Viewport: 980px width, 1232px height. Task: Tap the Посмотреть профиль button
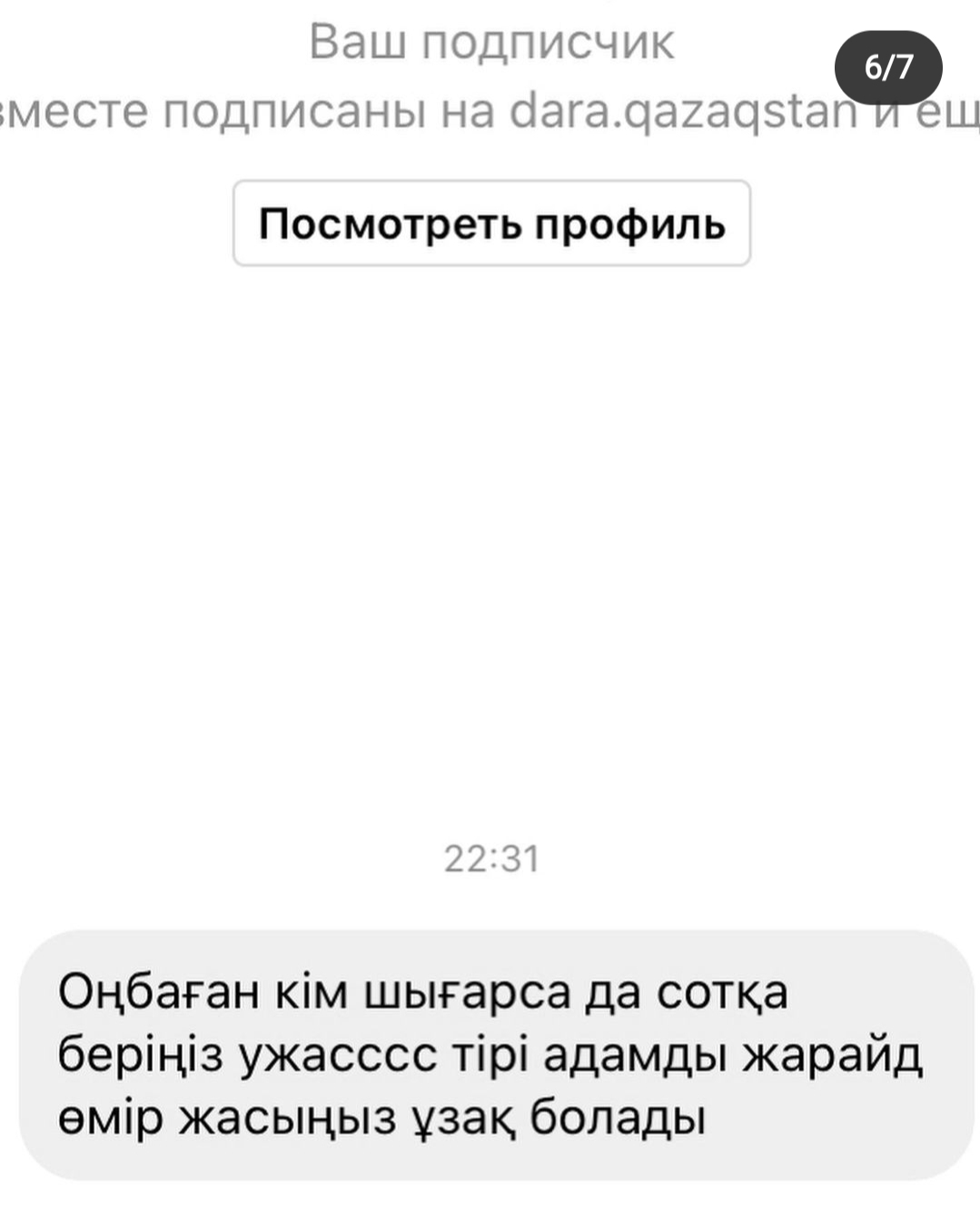click(x=491, y=224)
